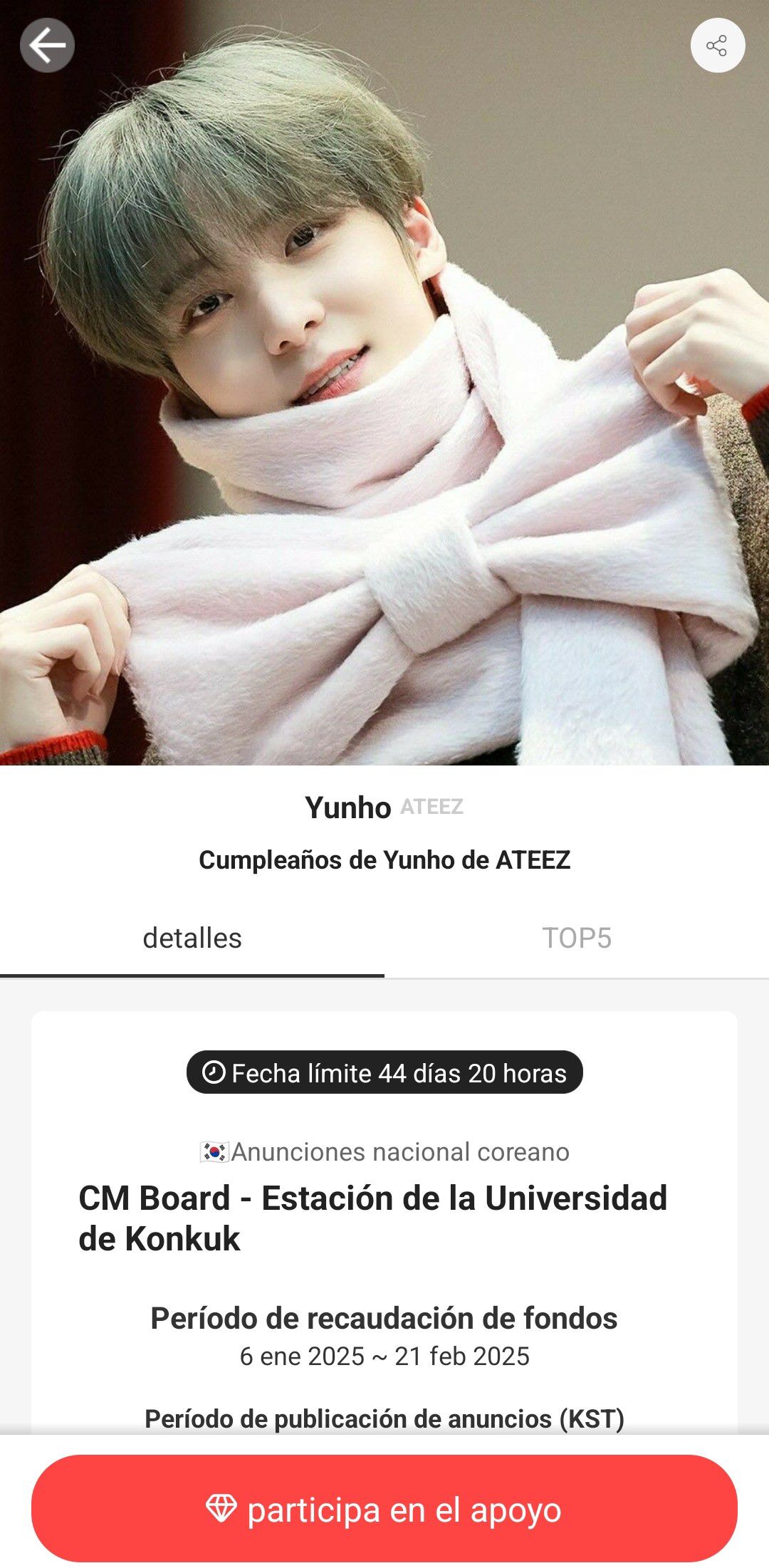The height and width of the screenshot is (1568, 769).
Task: Select the detalles tab
Action: coord(193,939)
